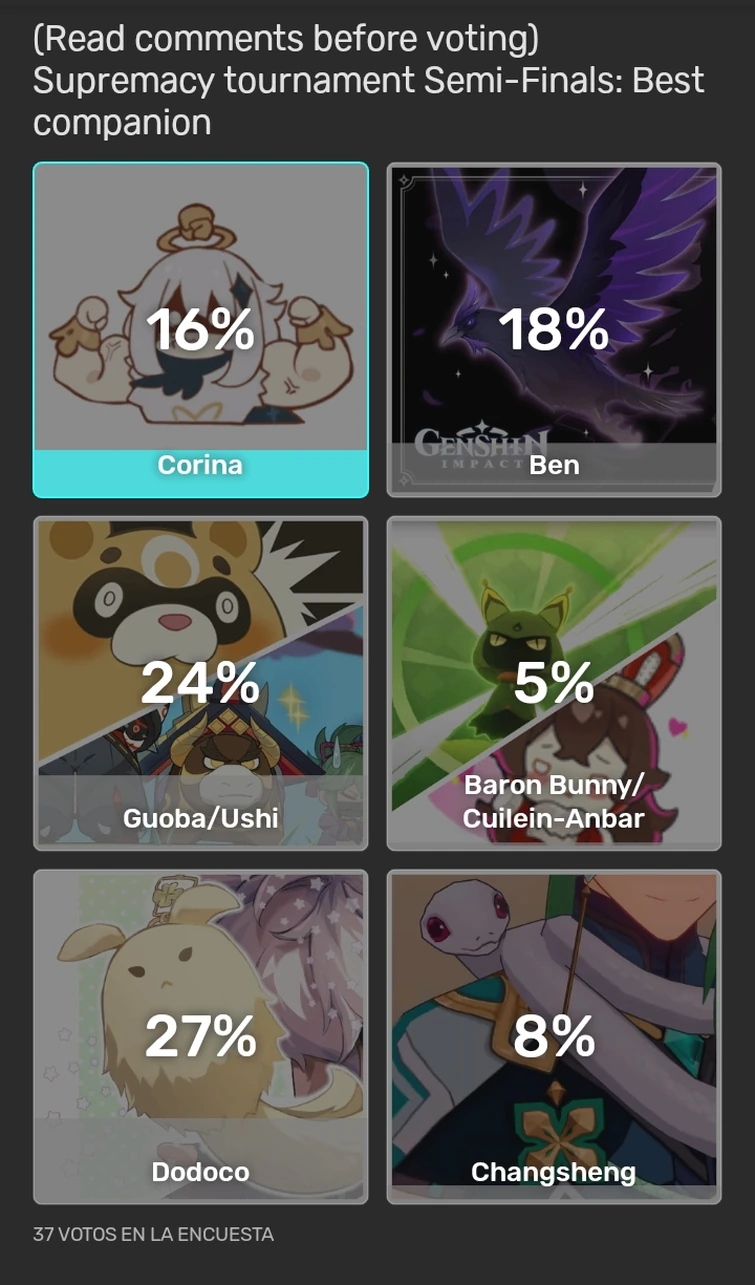Viewport: 755px width, 1285px height.
Task: Select the Corina poll option
Action: point(200,330)
